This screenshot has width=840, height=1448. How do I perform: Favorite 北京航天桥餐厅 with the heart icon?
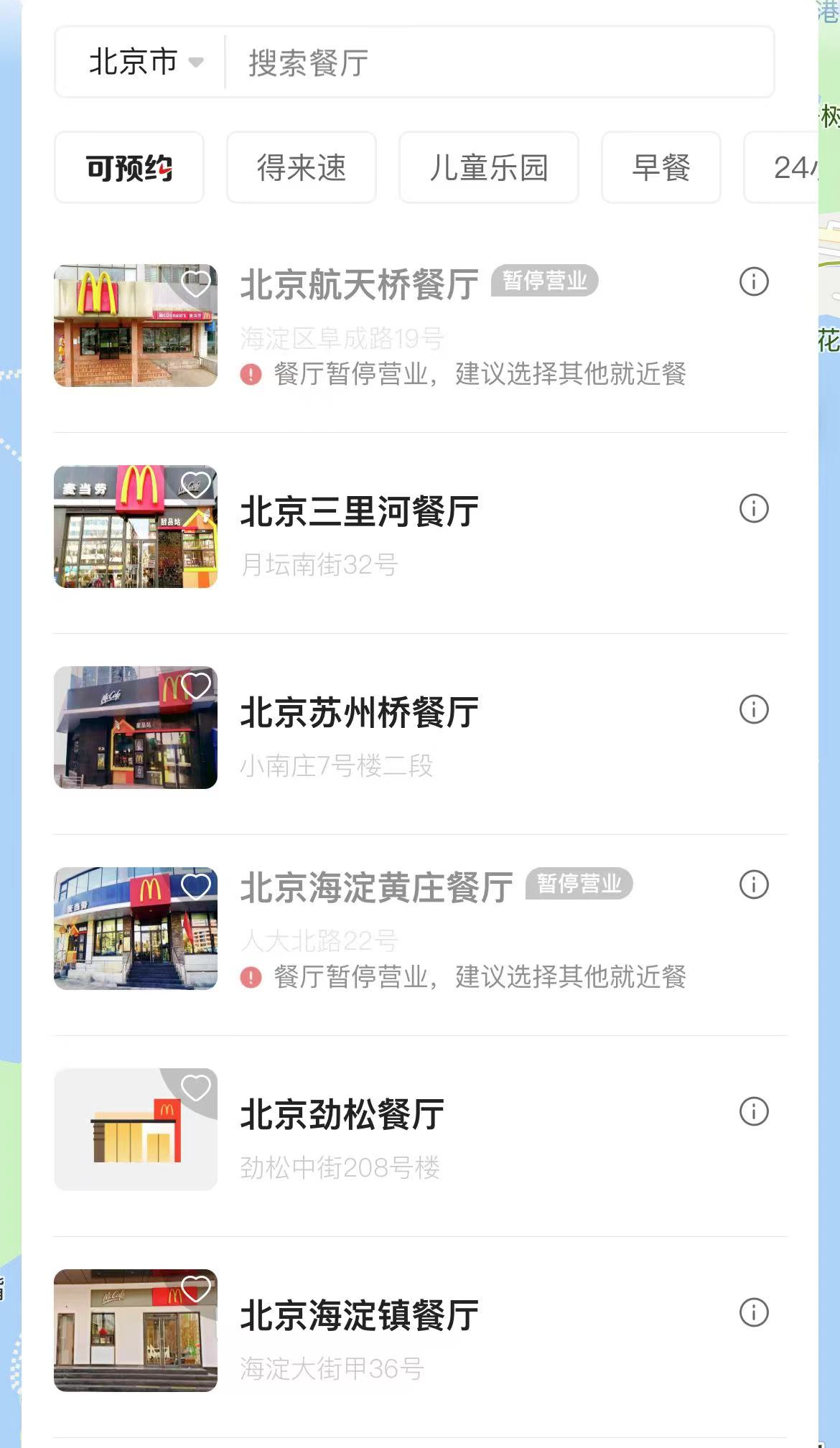195,284
